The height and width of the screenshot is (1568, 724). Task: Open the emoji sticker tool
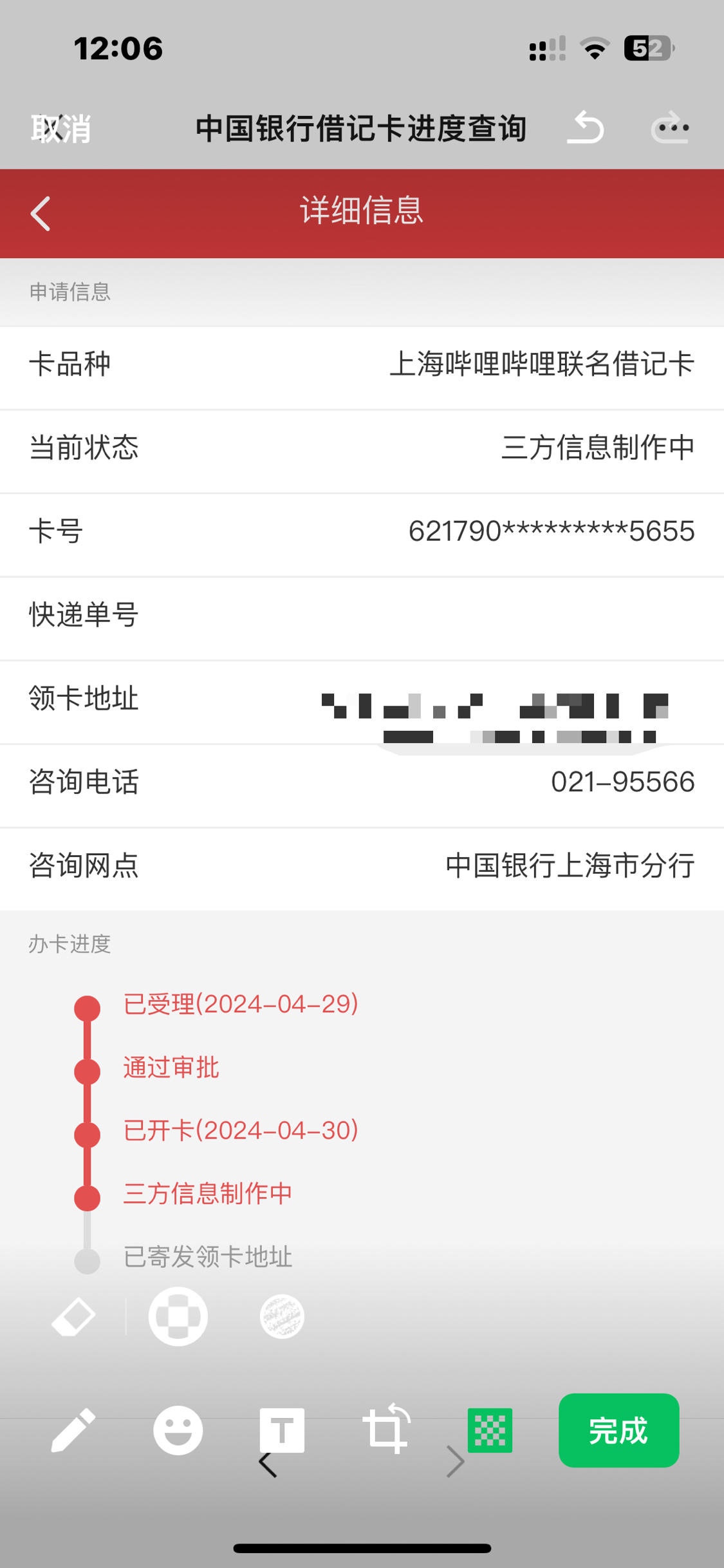[178, 1431]
